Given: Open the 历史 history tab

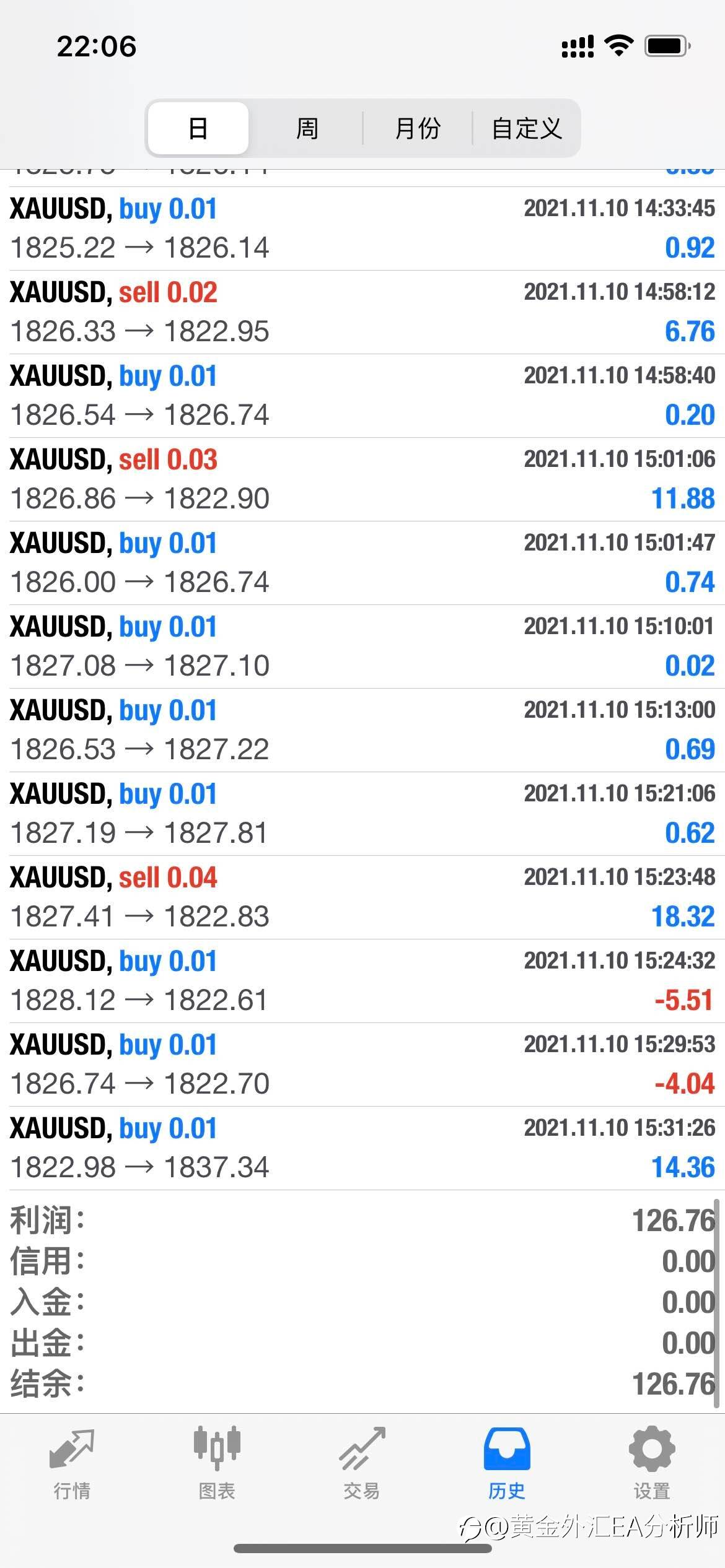Looking at the screenshot, I should (x=507, y=1464).
